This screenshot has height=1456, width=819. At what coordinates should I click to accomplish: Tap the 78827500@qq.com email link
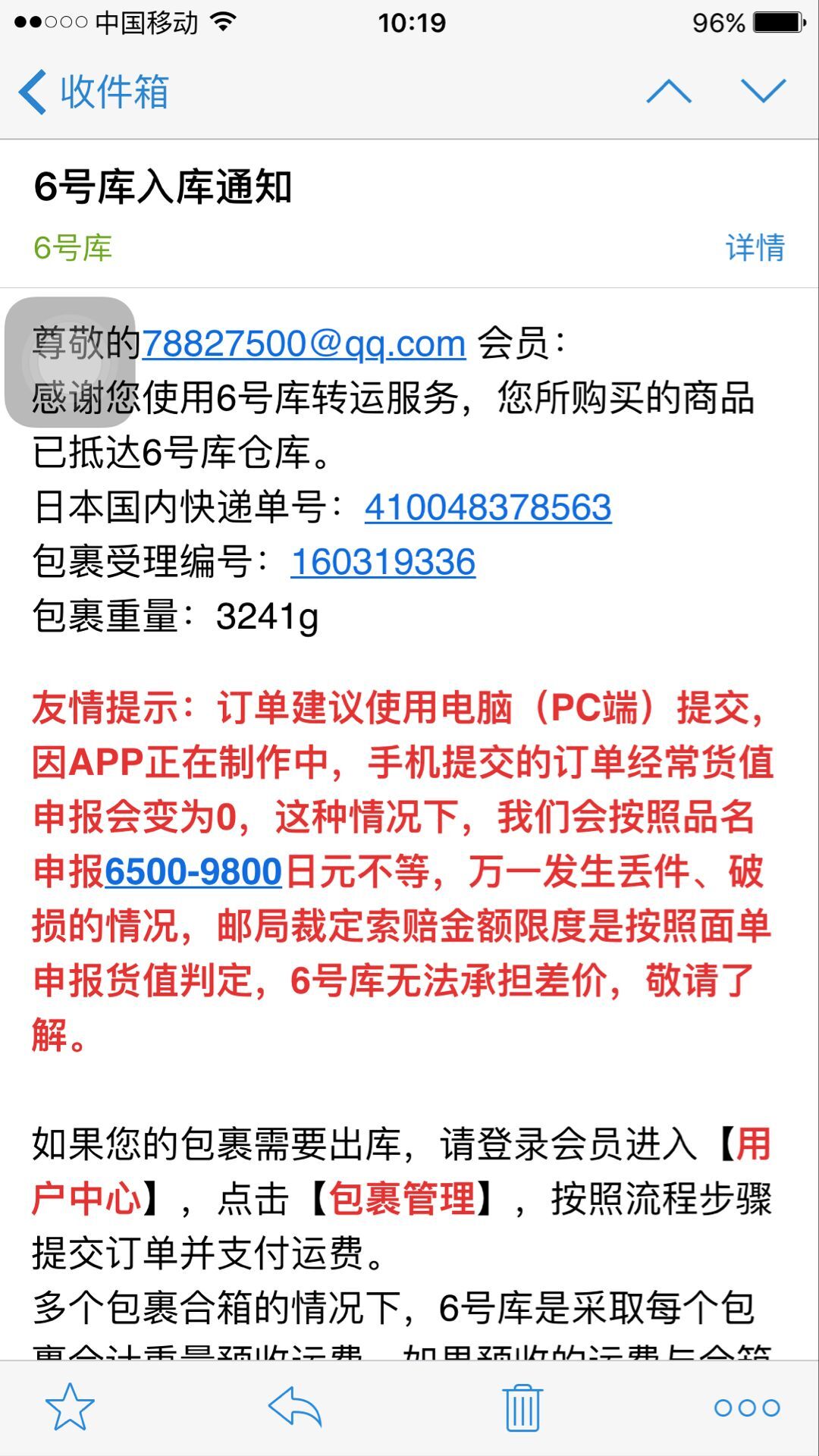tap(303, 344)
